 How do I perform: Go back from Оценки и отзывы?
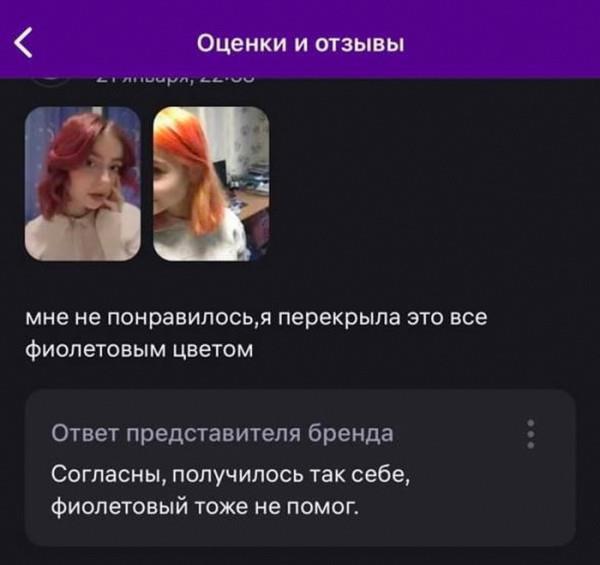(x=26, y=43)
